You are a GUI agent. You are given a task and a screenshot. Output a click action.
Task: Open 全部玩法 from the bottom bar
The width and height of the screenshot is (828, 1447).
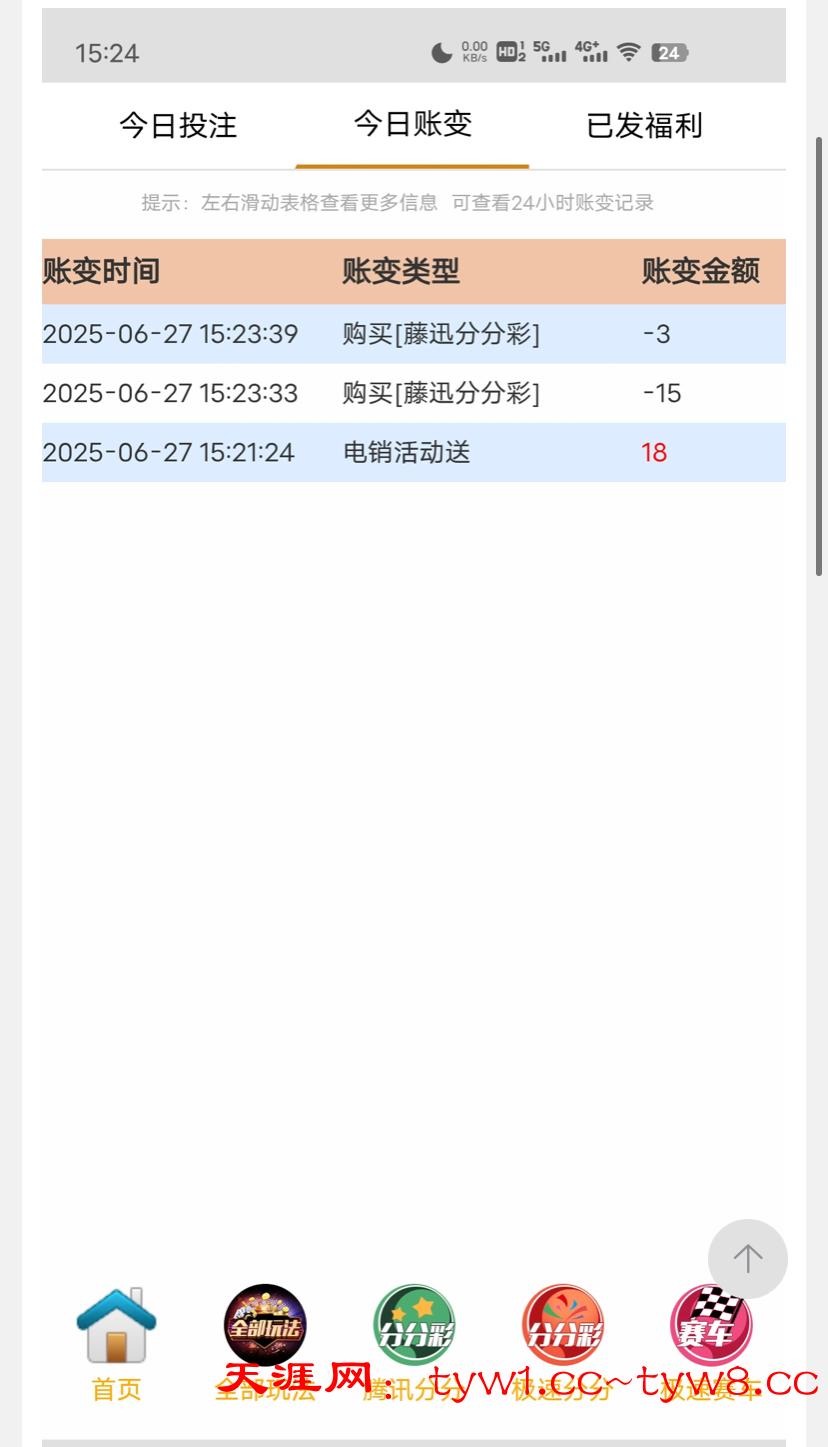coord(265,1326)
